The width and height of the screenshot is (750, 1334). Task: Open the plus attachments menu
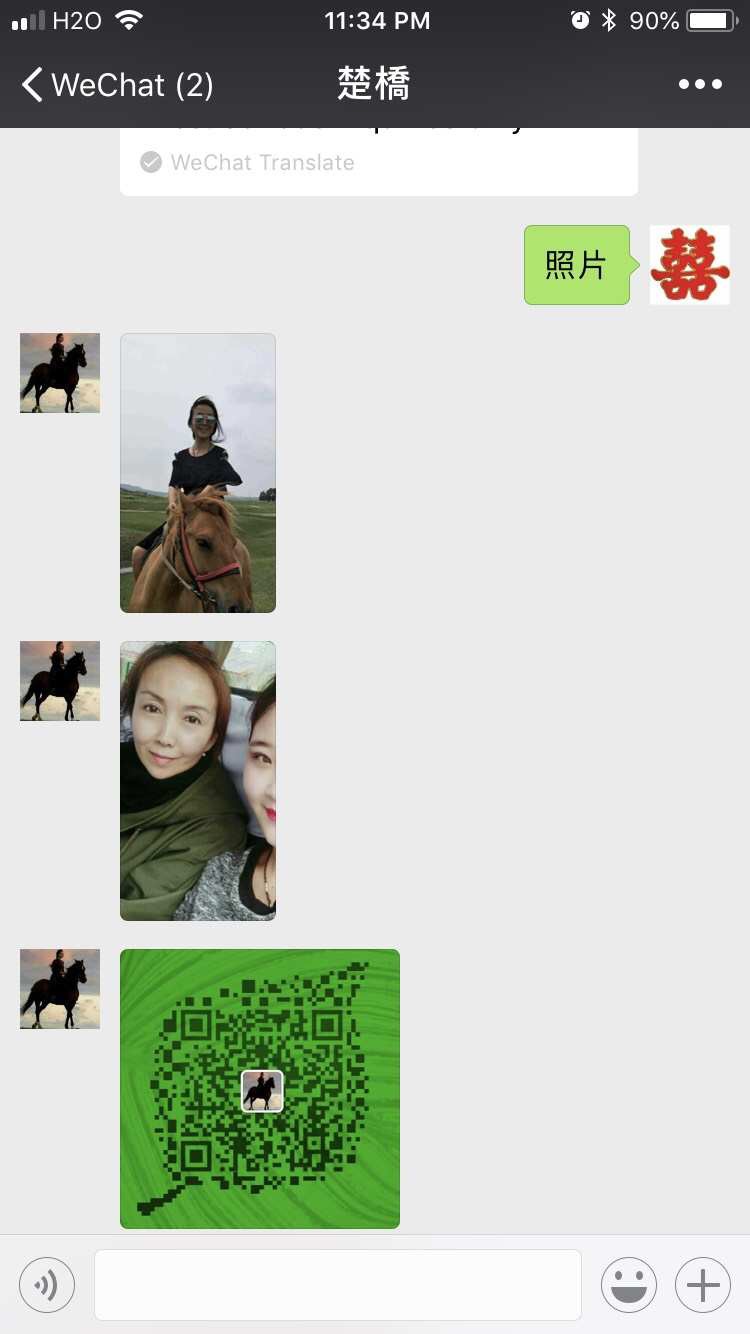pos(703,1284)
